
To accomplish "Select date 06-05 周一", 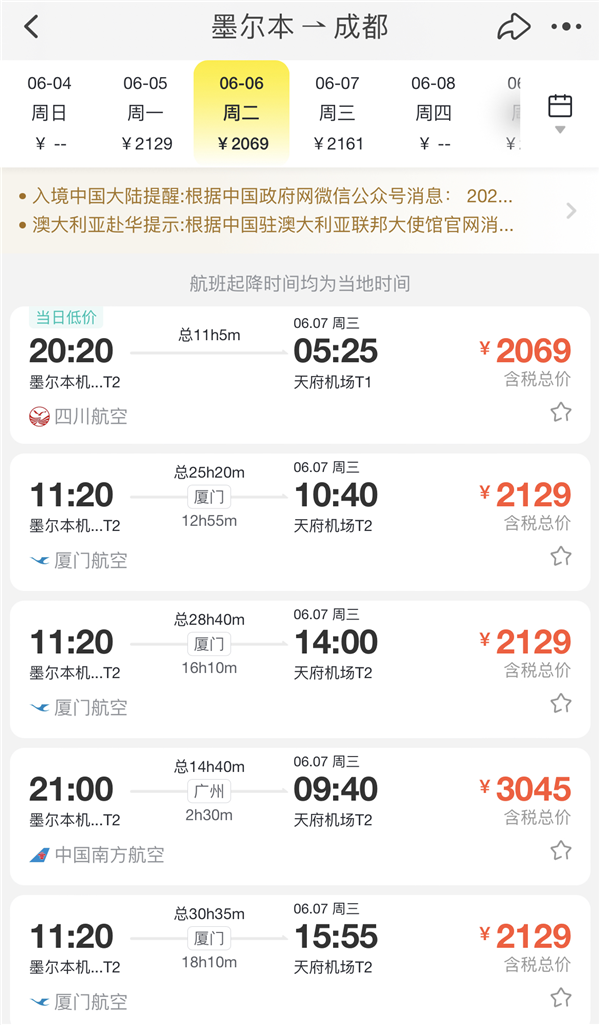I will click(146, 113).
